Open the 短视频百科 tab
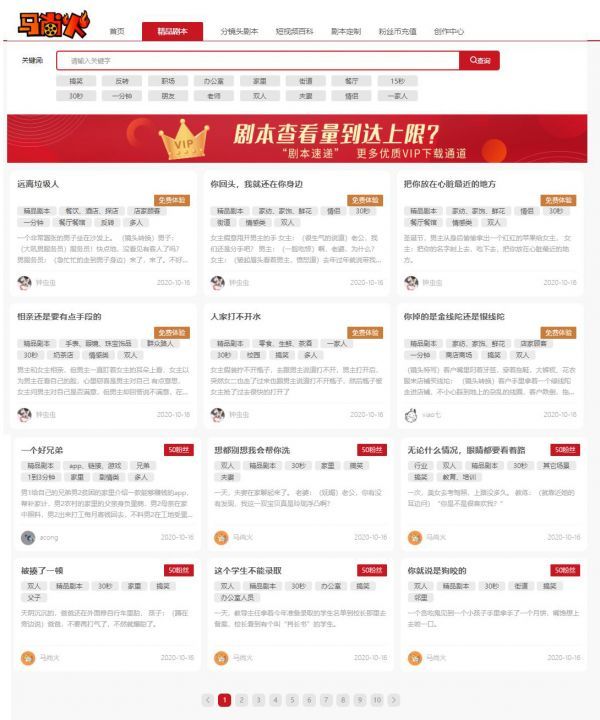The width and height of the screenshot is (600, 720). tap(295, 31)
